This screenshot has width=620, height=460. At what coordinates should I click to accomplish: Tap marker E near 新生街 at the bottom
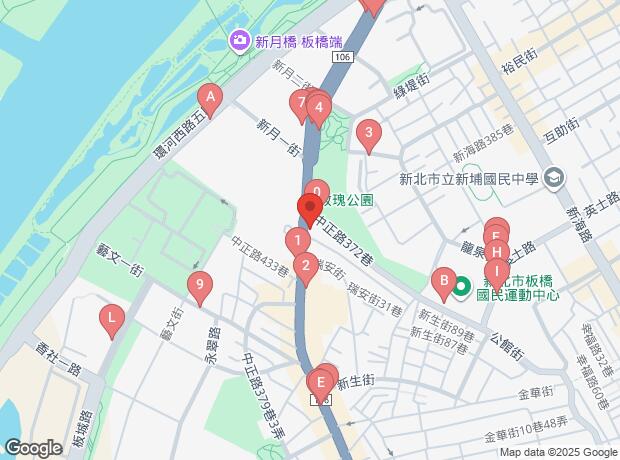pos(321,382)
